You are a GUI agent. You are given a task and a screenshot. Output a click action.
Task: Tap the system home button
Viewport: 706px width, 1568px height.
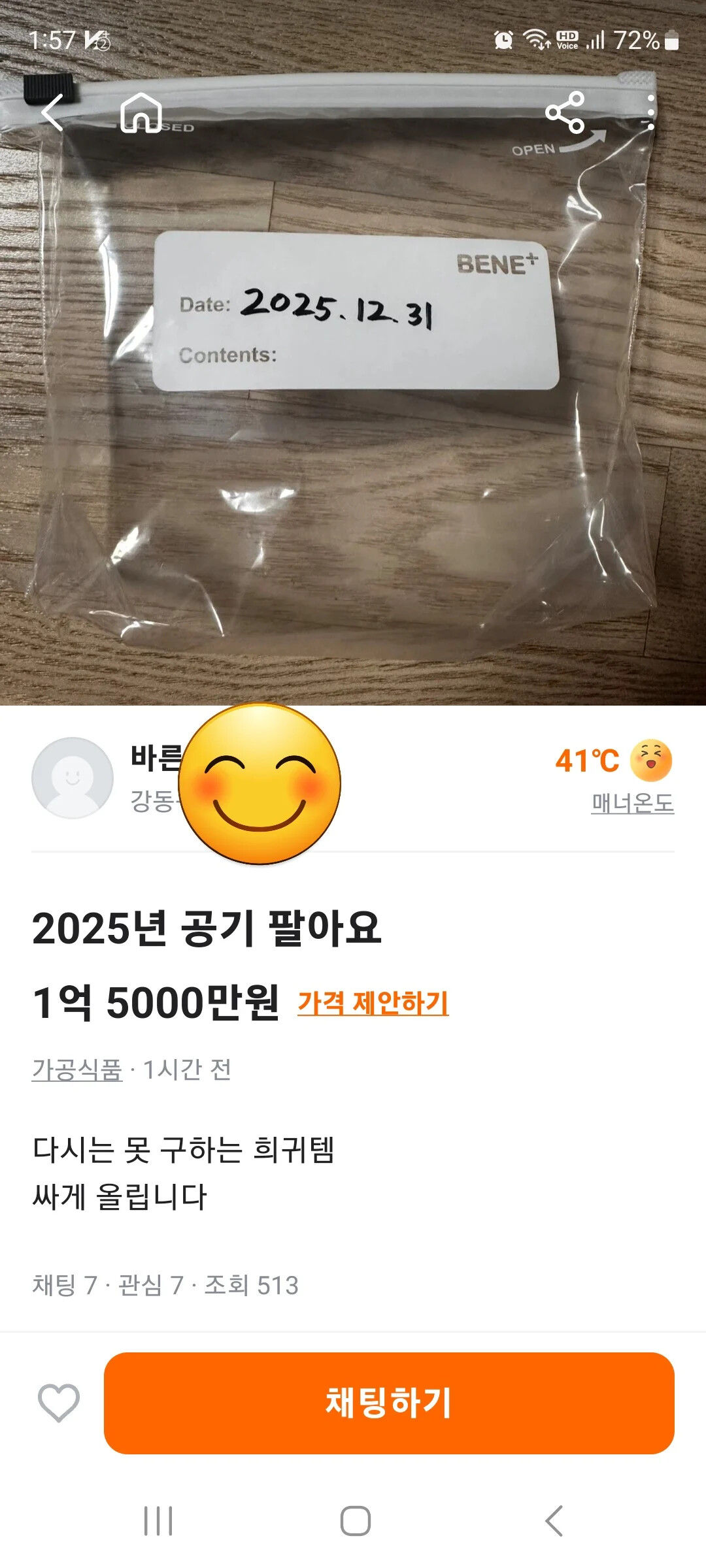(356, 1521)
